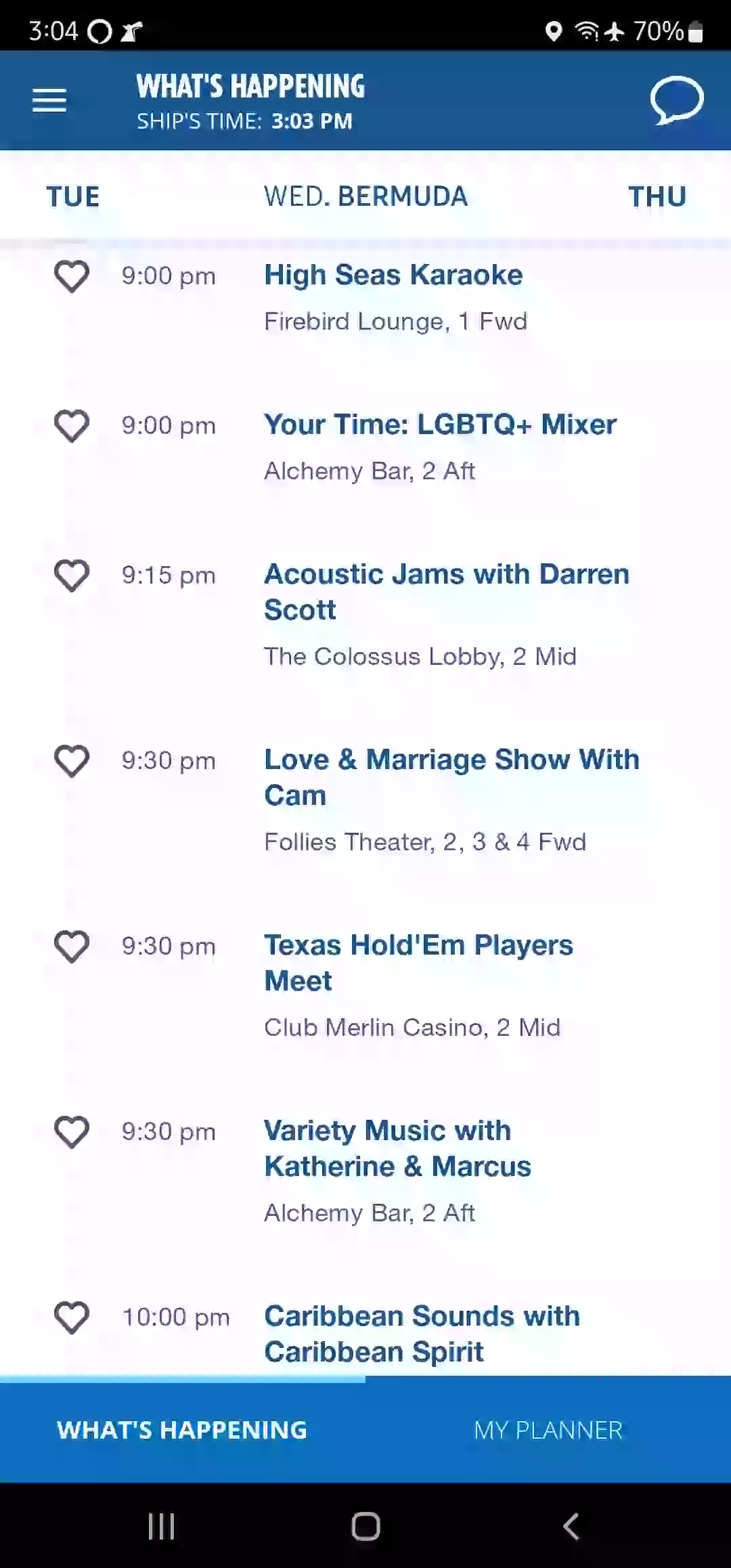This screenshot has height=1568, width=731.
Task: Open the chat bubble icon
Action: point(677,100)
